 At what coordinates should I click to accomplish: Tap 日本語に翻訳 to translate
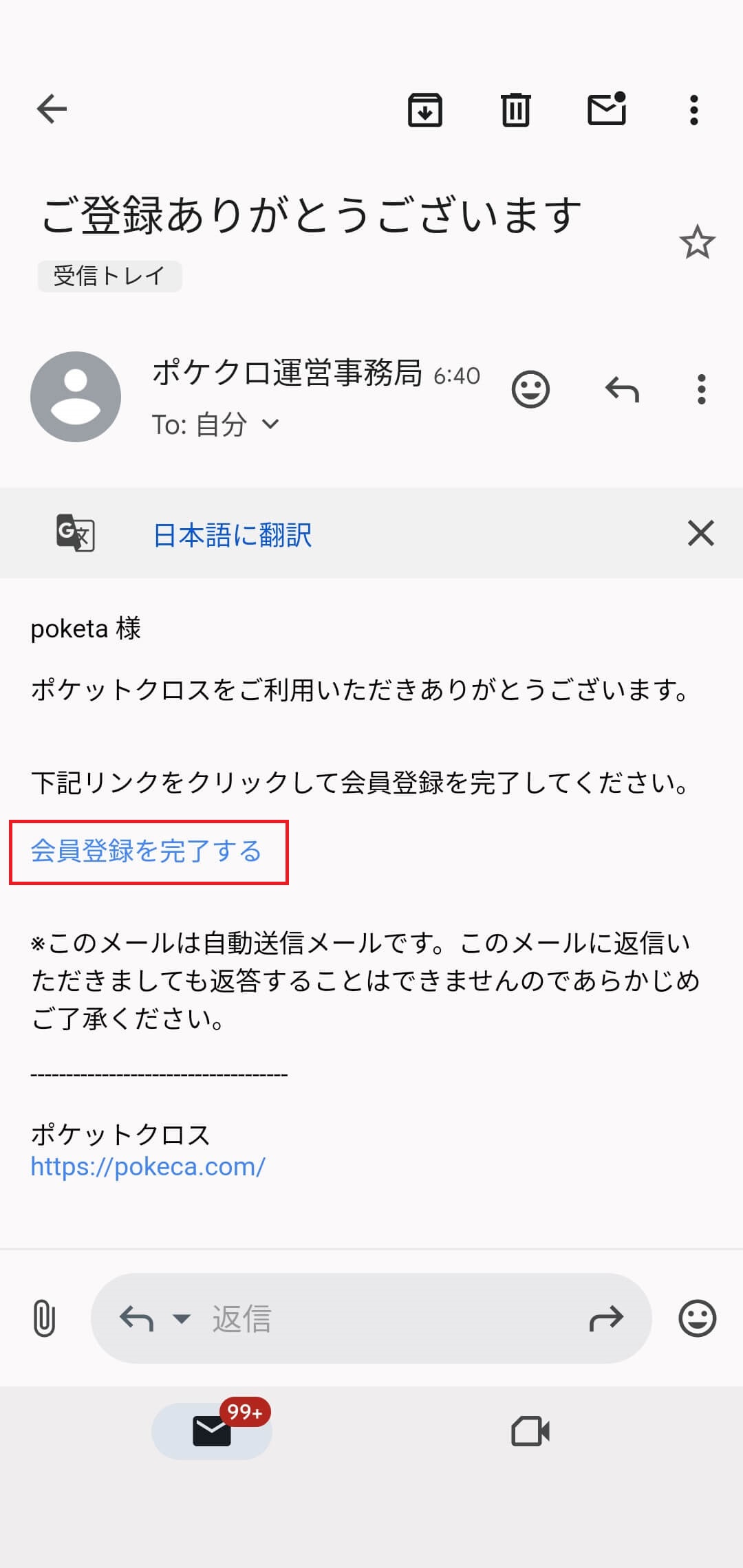pos(232,534)
